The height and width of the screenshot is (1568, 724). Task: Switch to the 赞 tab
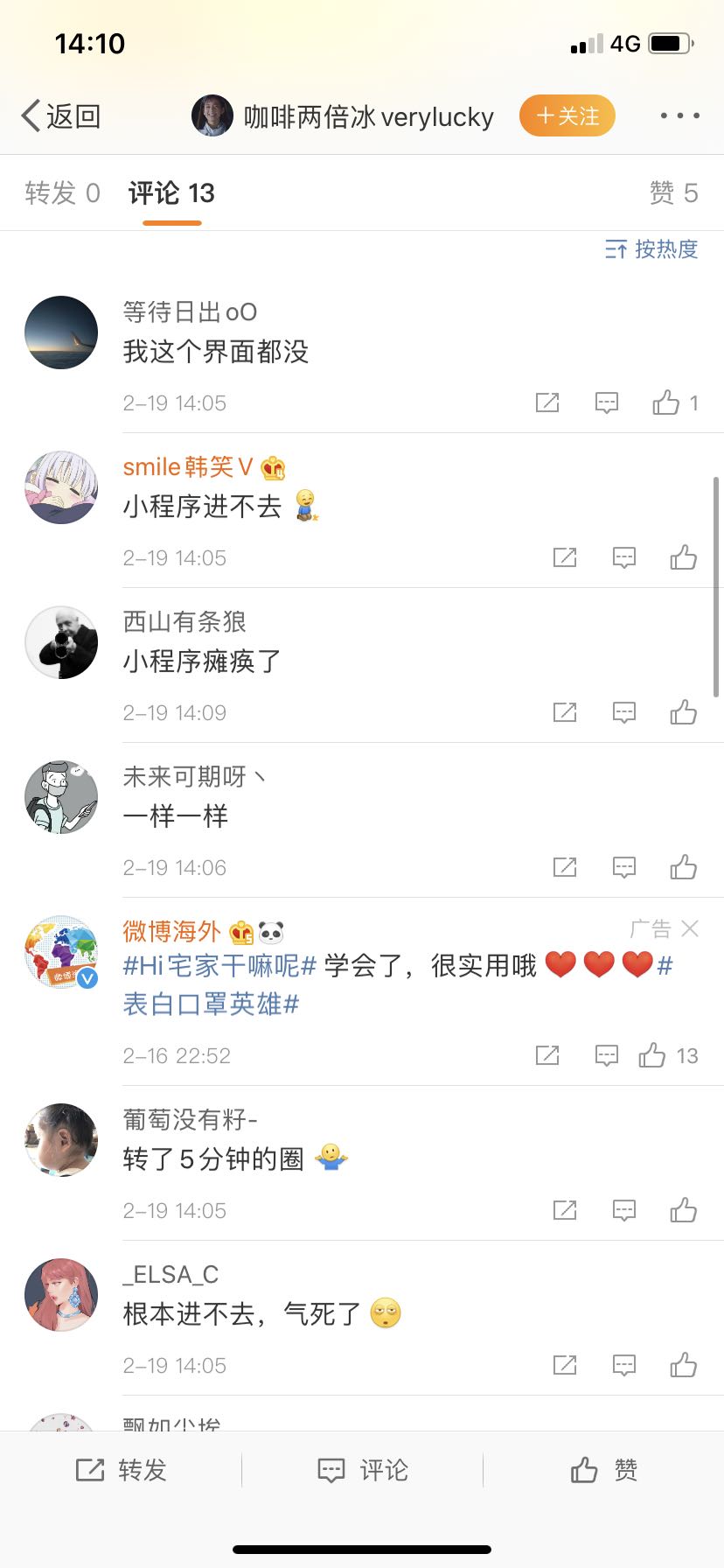673,192
